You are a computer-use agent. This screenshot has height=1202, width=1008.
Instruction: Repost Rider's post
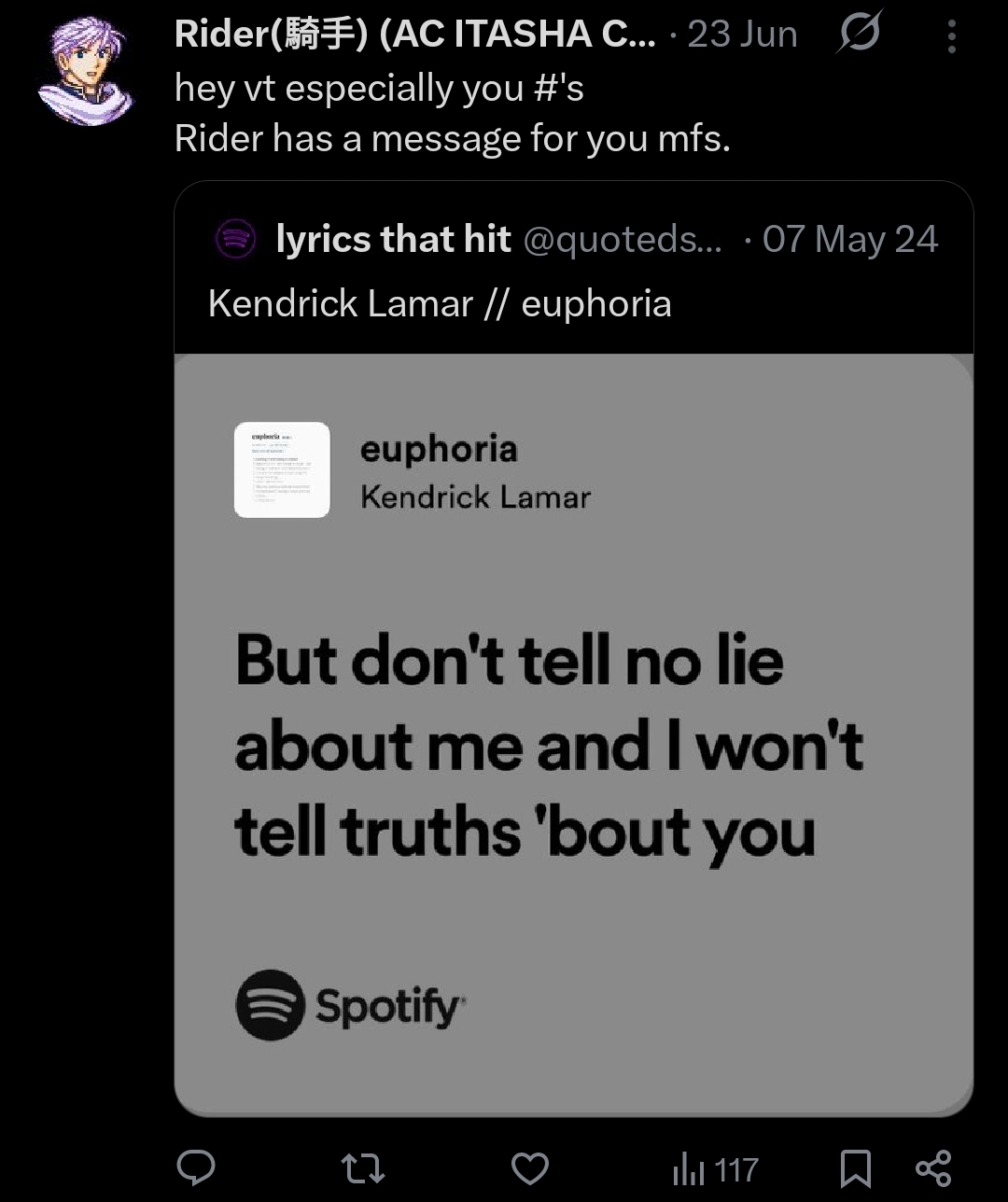tap(363, 1168)
